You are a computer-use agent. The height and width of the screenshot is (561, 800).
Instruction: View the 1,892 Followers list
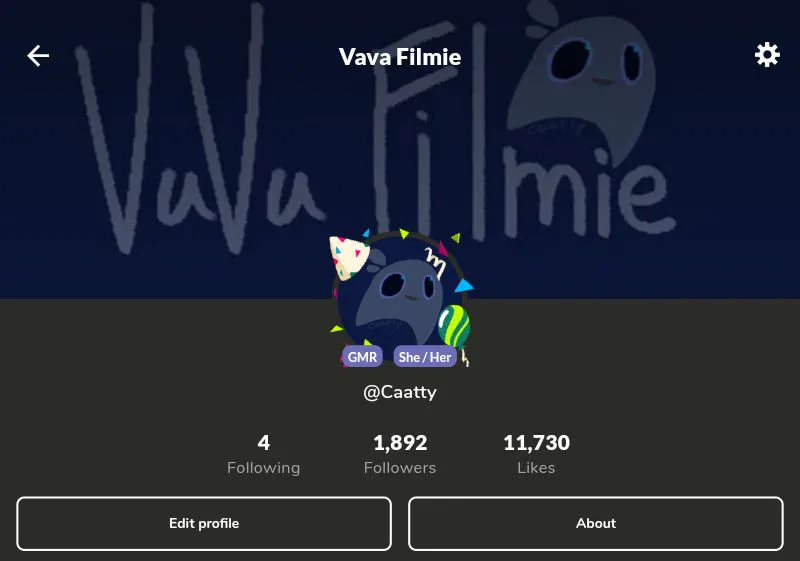click(400, 454)
